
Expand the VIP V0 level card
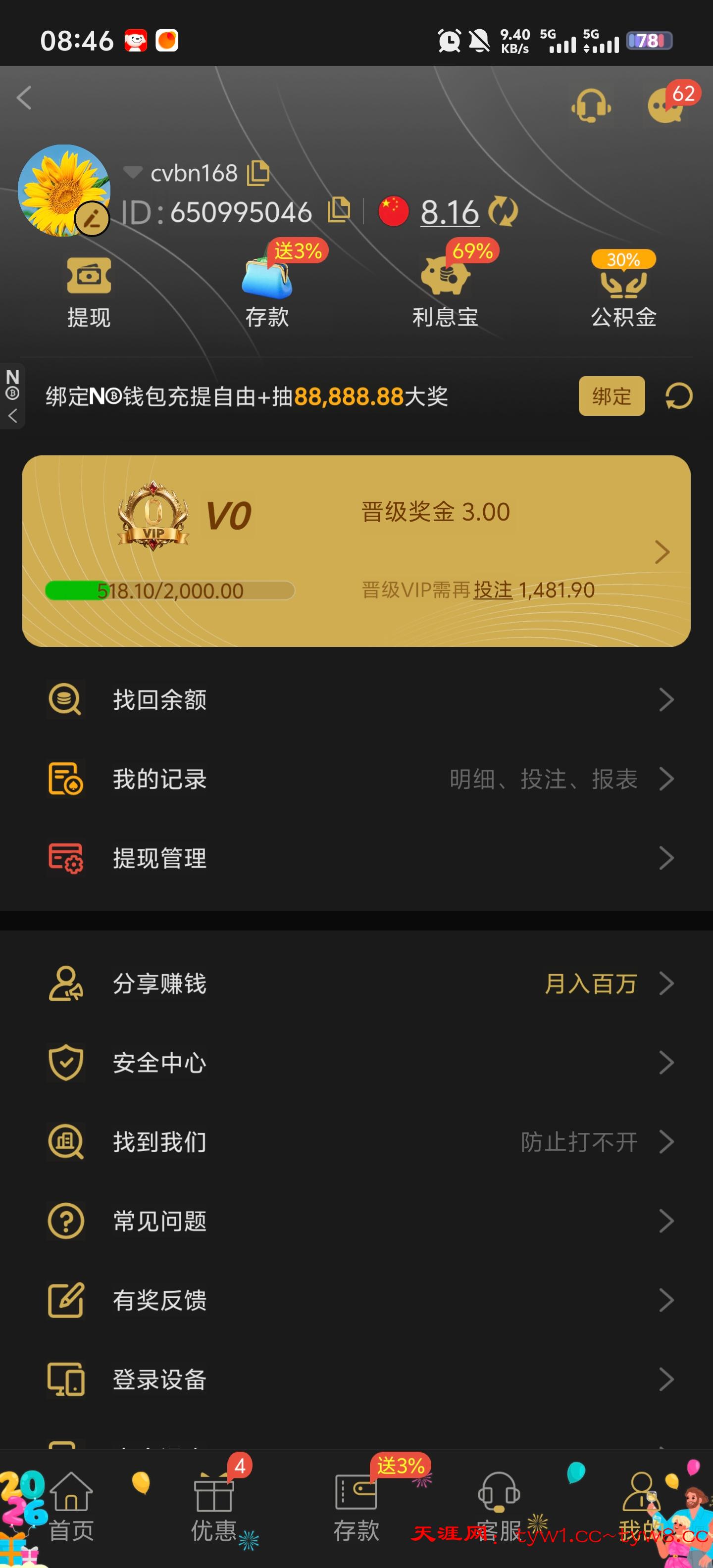click(663, 551)
